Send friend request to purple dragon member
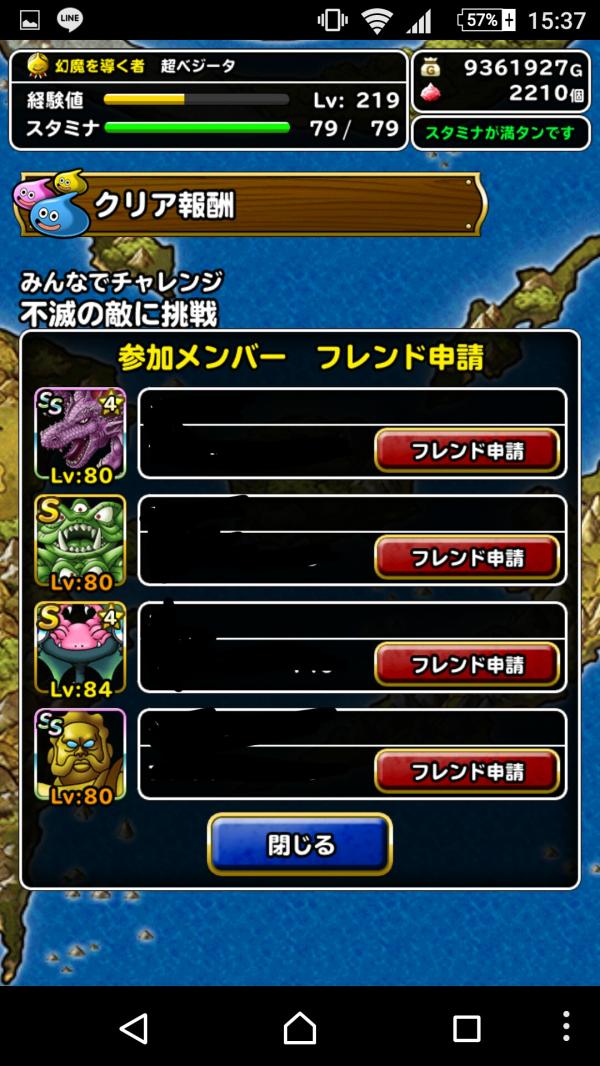This screenshot has width=600, height=1066. (466, 450)
